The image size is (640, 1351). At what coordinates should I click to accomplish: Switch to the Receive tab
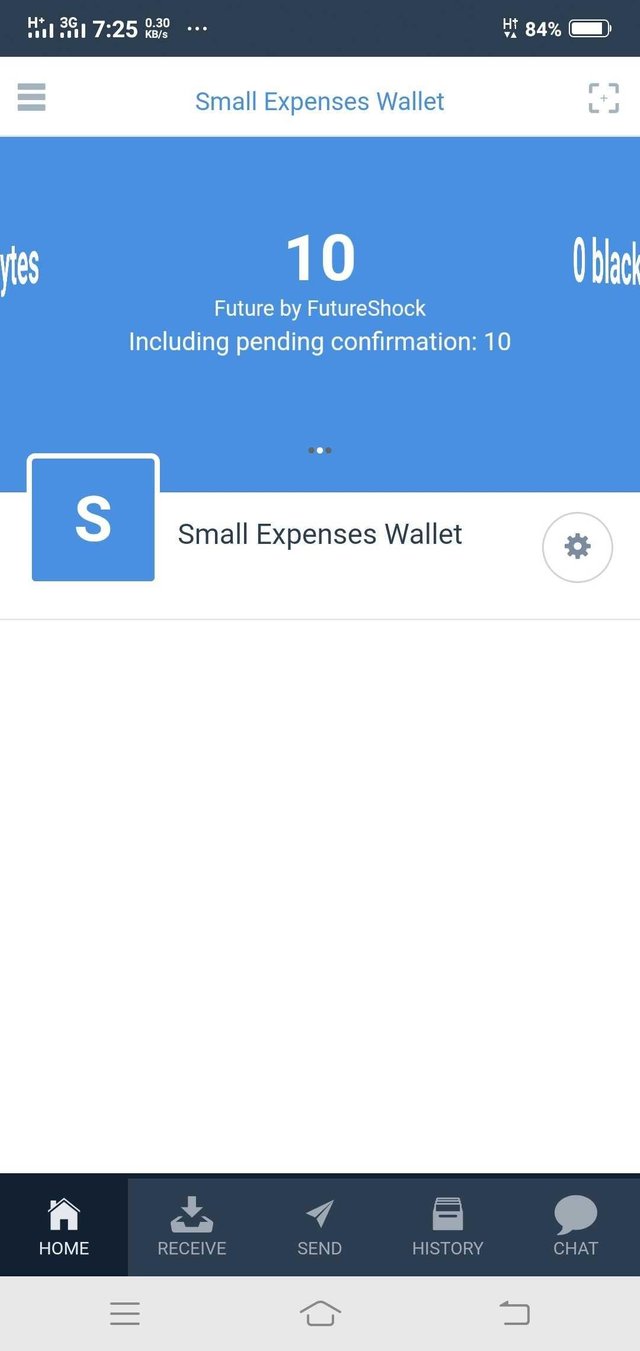coord(192,1226)
